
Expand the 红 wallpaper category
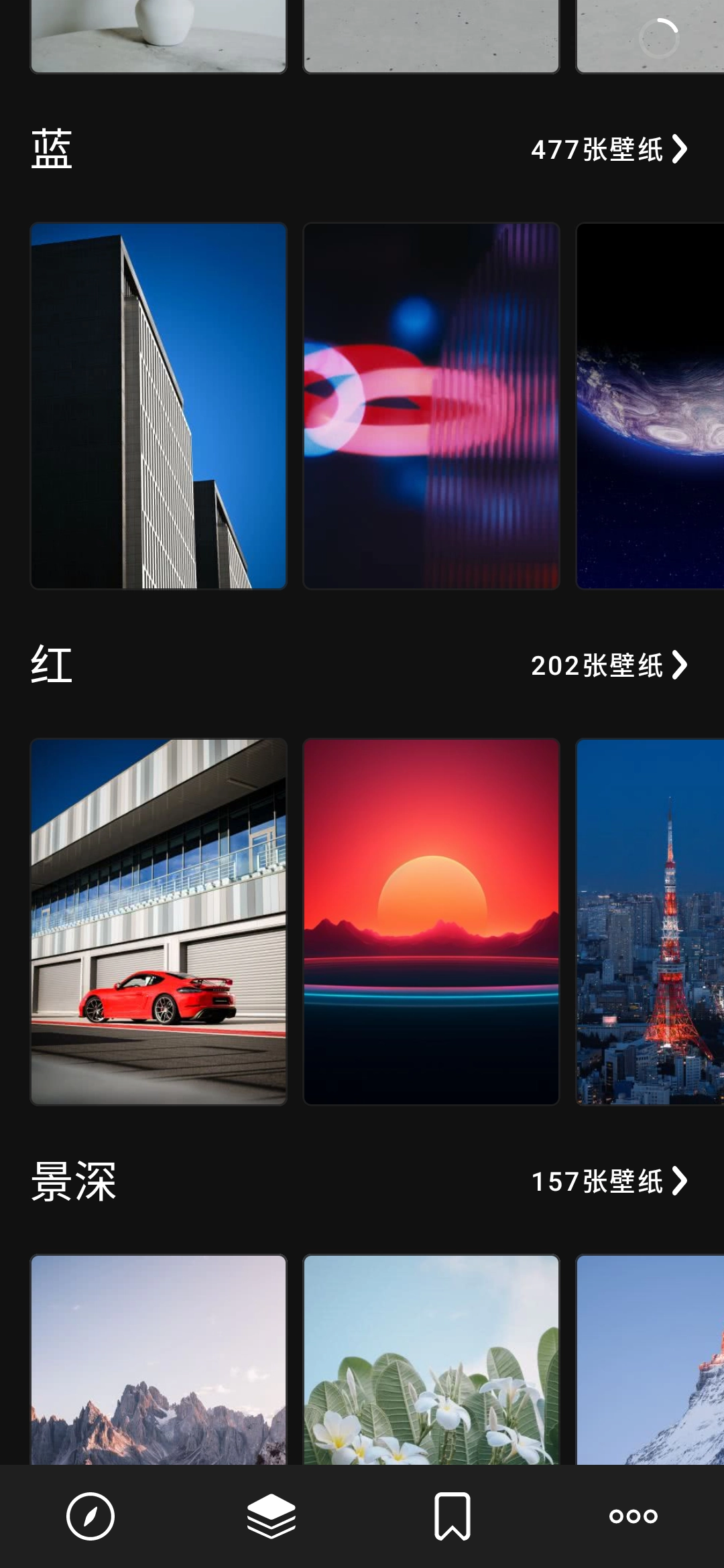pyautogui.click(x=54, y=663)
